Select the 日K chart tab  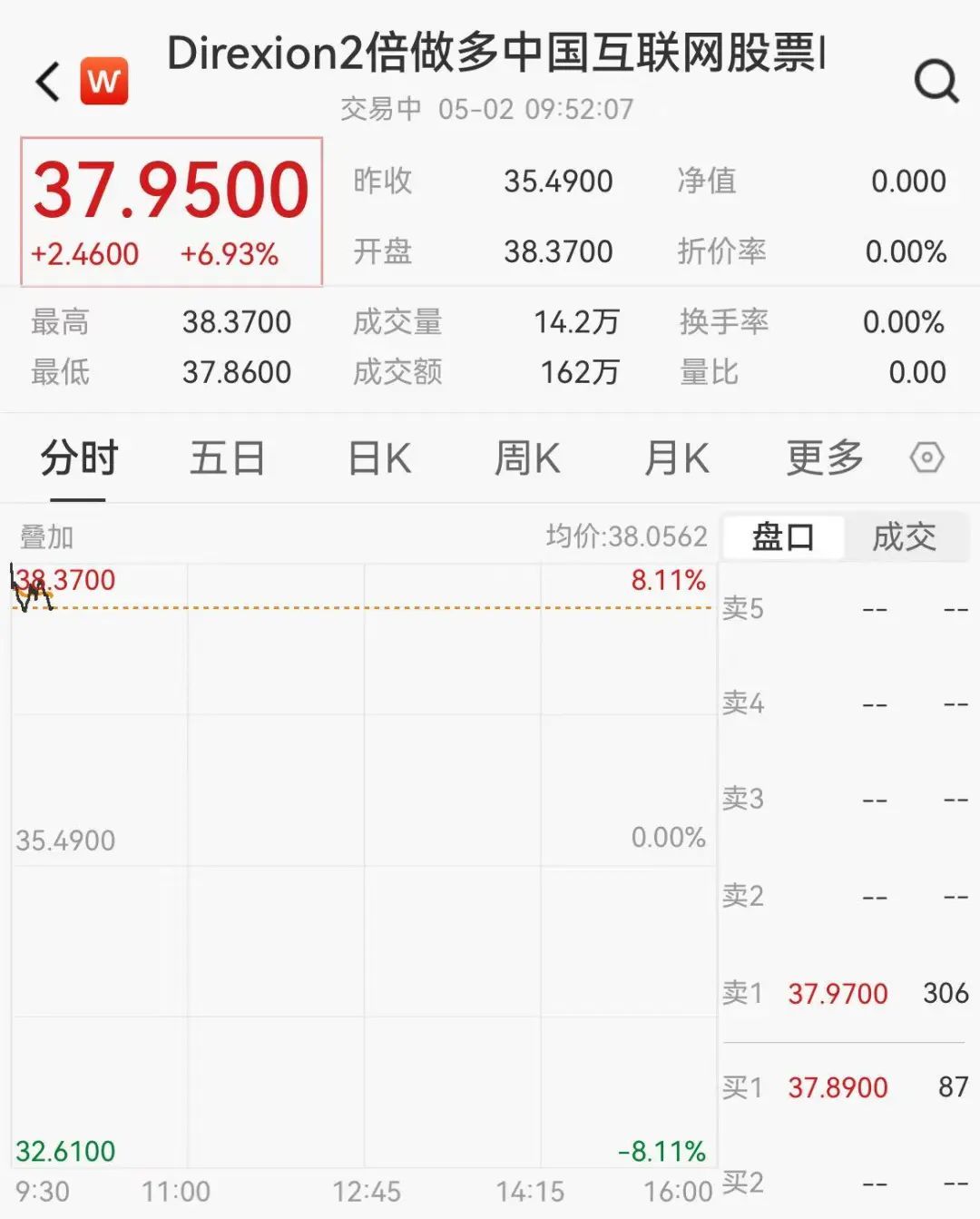(379, 458)
